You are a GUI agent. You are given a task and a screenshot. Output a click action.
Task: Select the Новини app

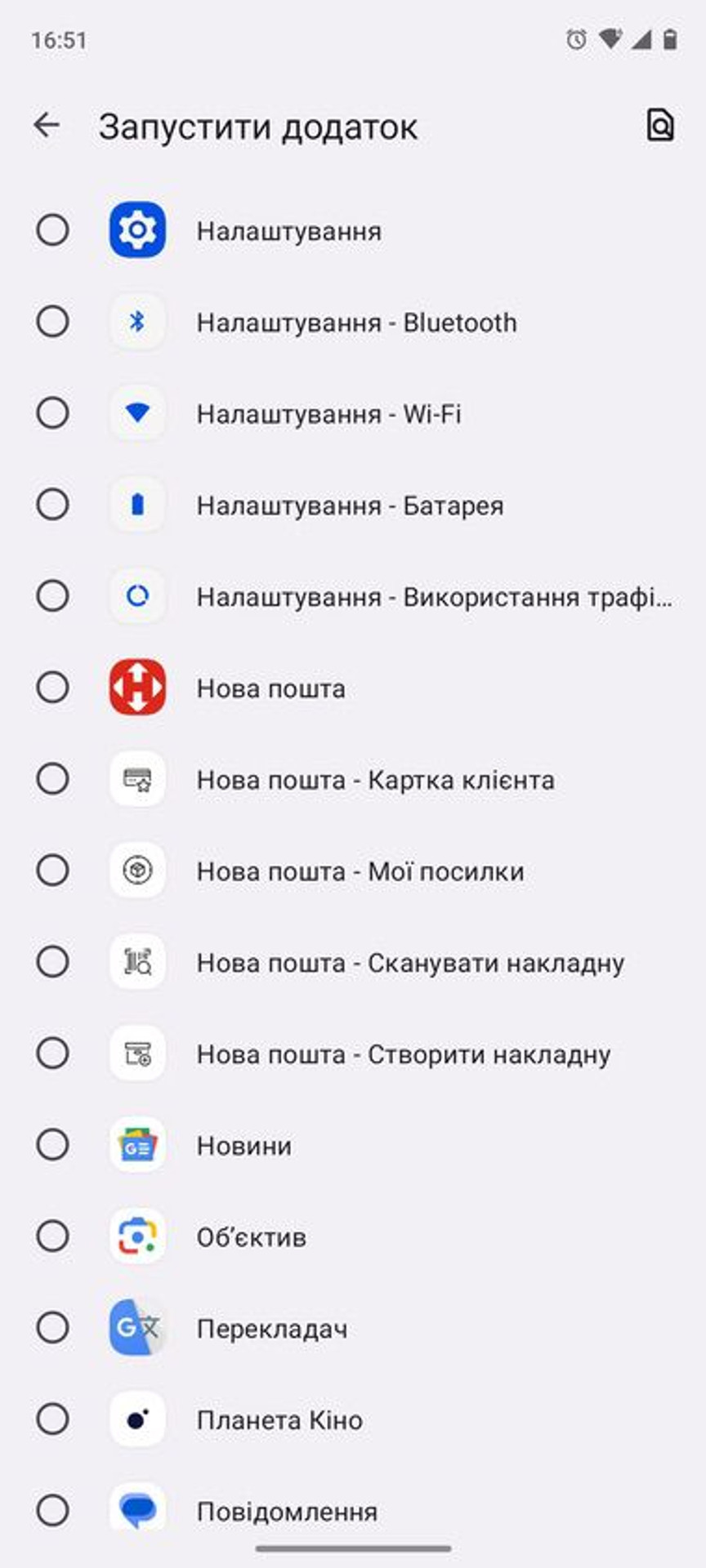[x=353, y=1145]
